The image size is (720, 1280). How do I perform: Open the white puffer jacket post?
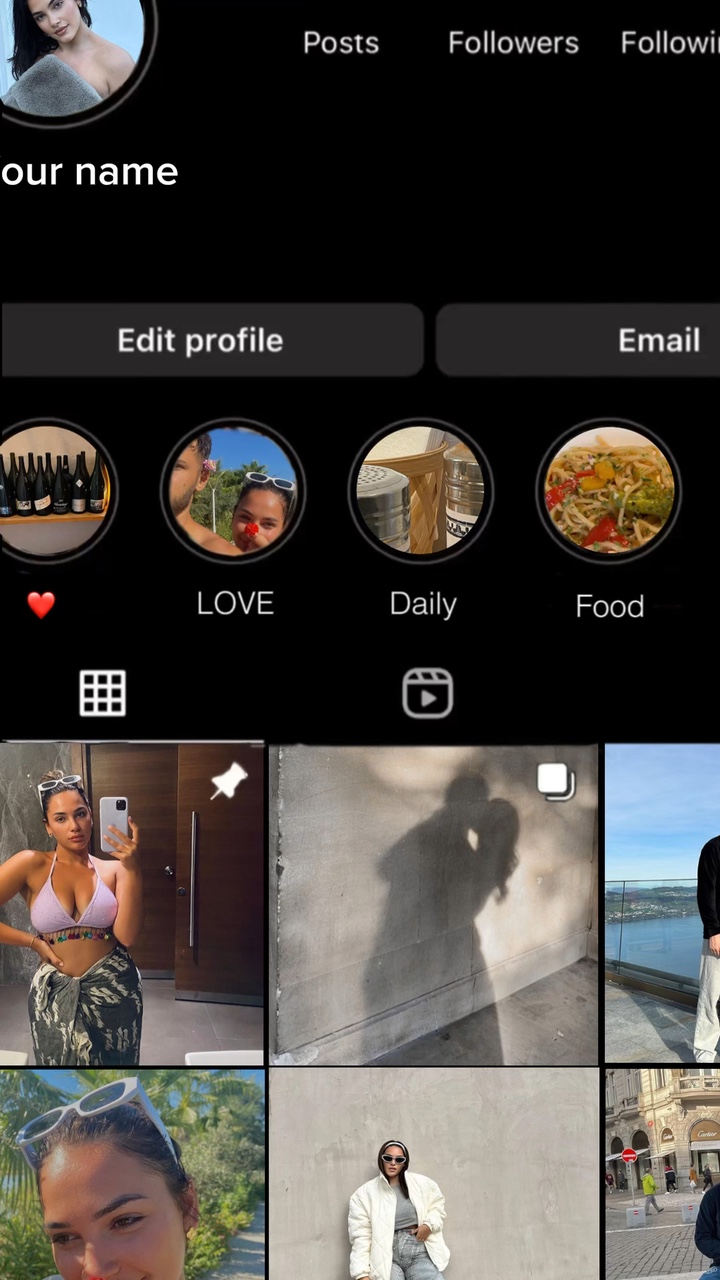point(434,1174)
